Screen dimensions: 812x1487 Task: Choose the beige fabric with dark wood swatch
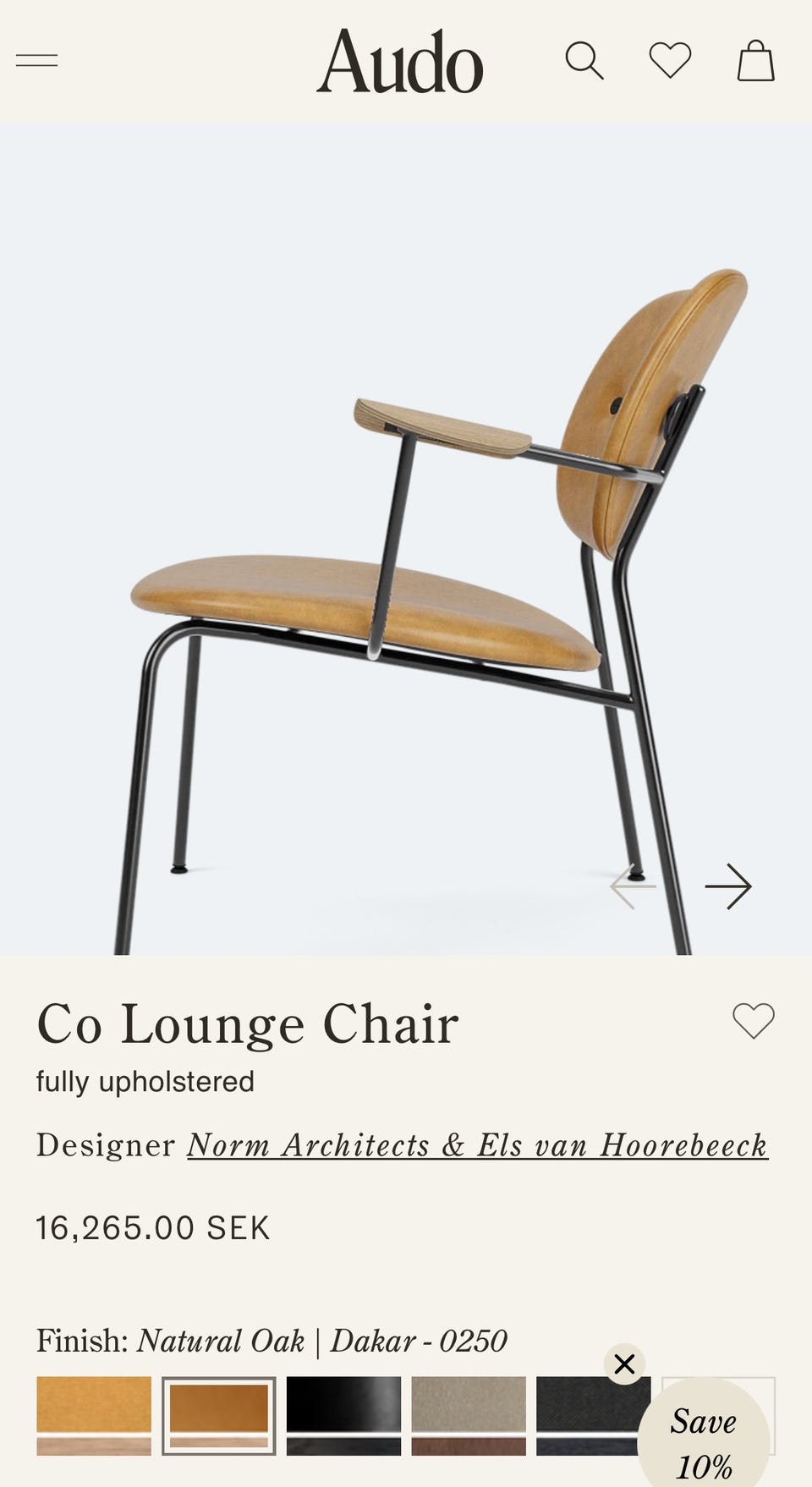(469, 1415)
